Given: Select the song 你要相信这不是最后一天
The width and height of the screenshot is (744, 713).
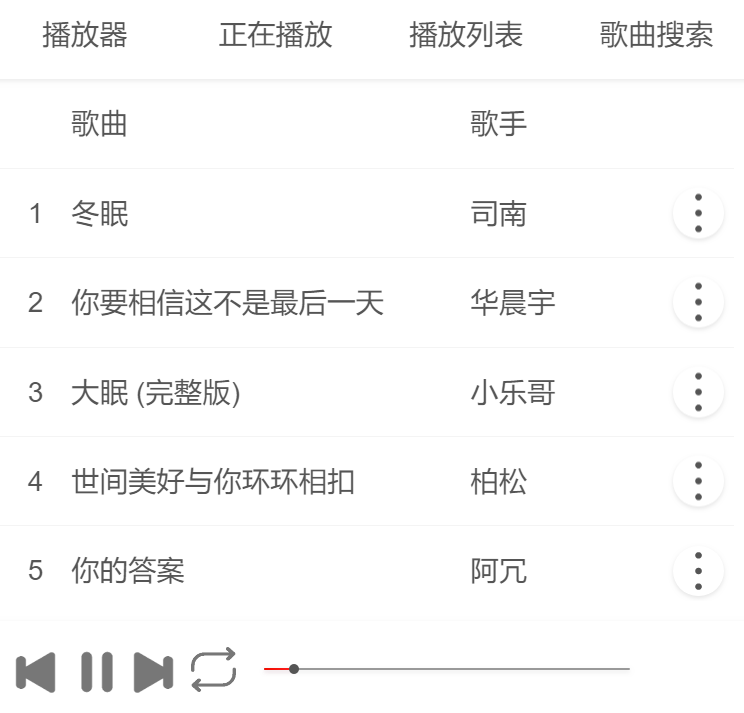Looking at the screenshot, I should tap(227, 302).
